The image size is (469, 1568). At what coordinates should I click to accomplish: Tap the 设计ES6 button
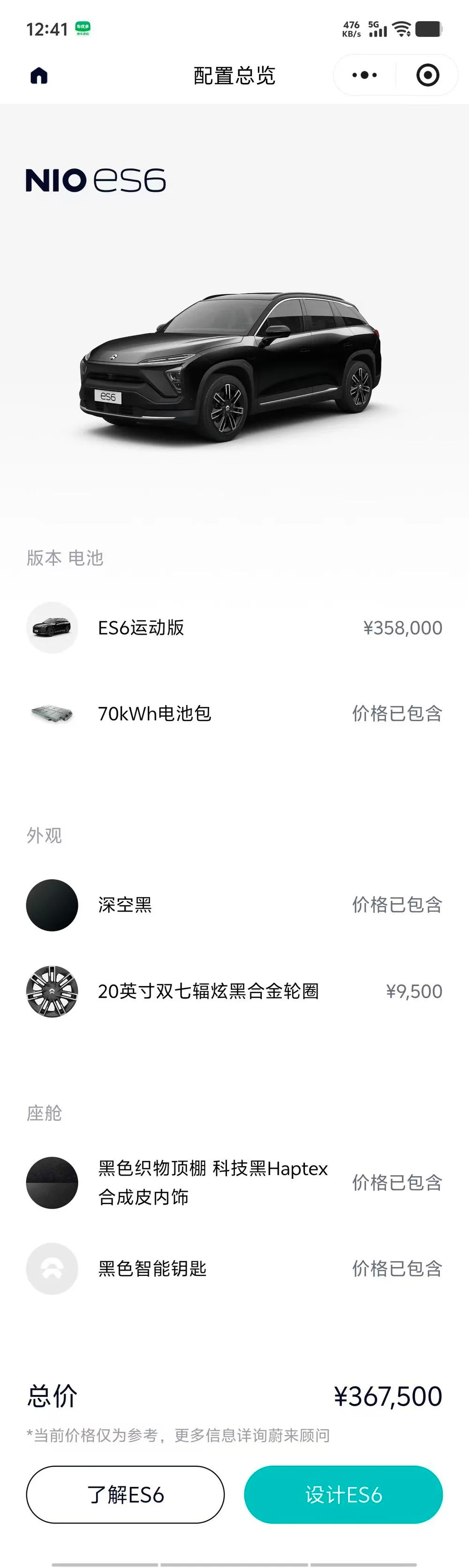coord(343,1494)
